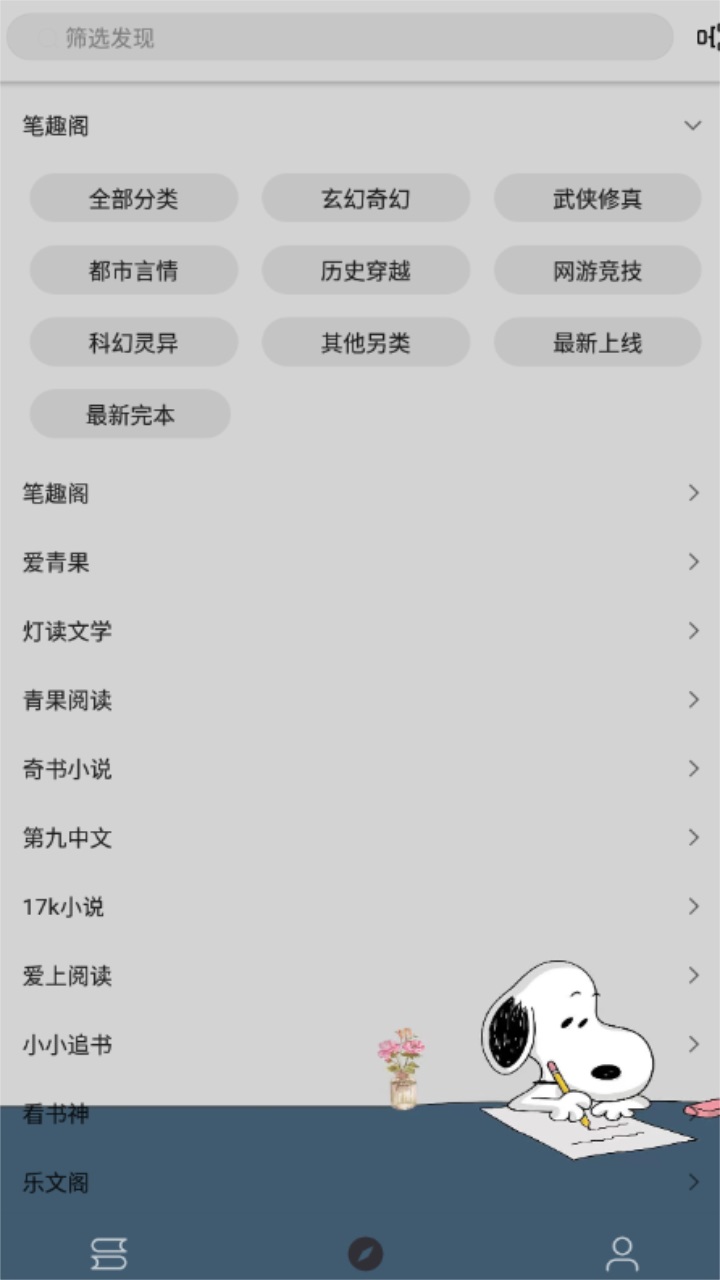
Task: Tap the compass Discover icon in bottom bar
Action: [x=366, y=1252]
